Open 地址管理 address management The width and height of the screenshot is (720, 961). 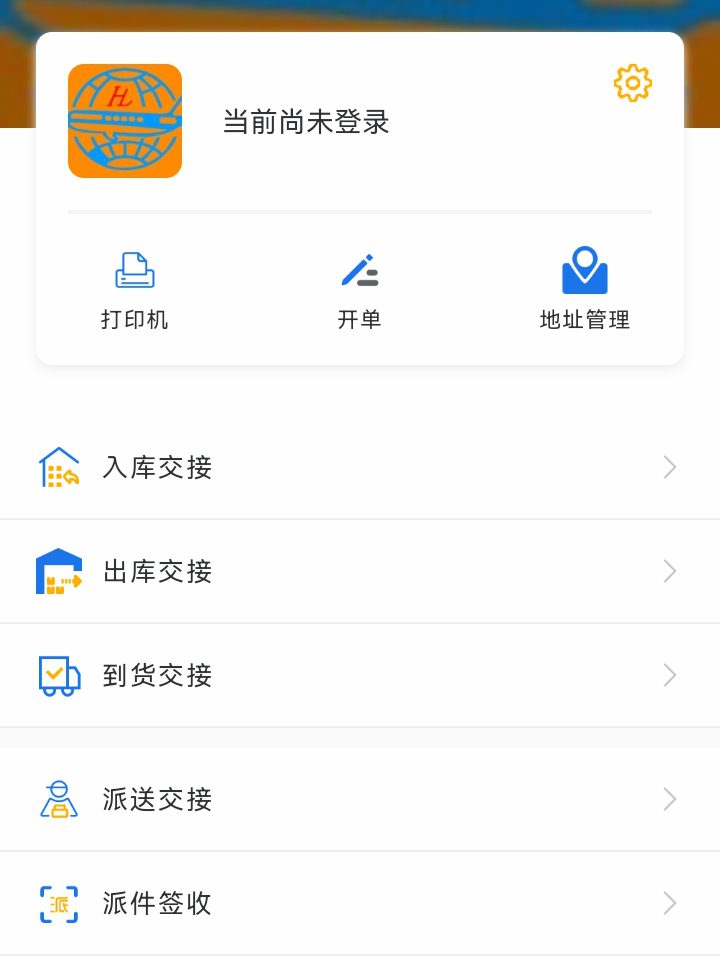[585, 290]
